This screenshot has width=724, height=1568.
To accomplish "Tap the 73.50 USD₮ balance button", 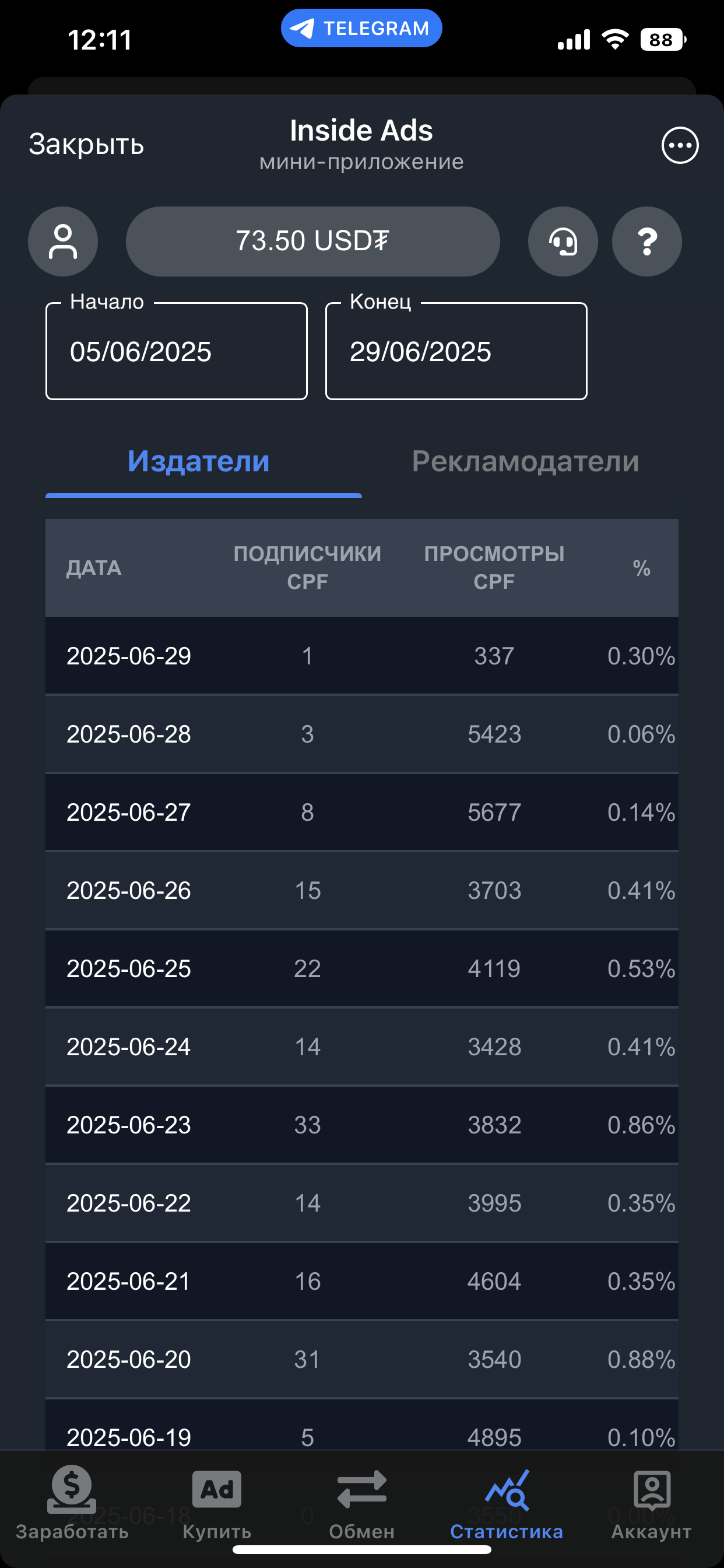I will tap(312, 242).
